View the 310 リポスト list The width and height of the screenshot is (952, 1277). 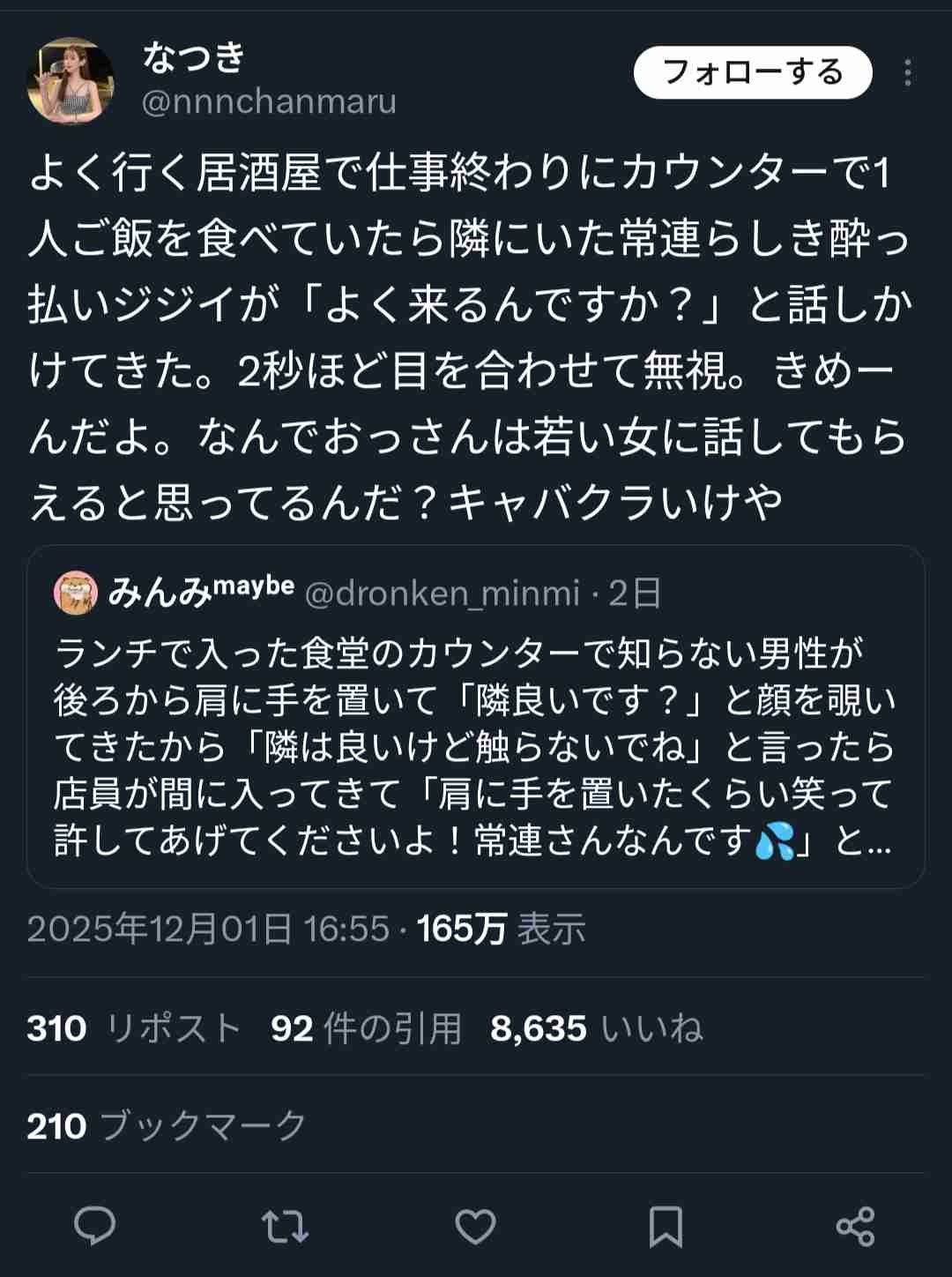tap(134, 1028)
